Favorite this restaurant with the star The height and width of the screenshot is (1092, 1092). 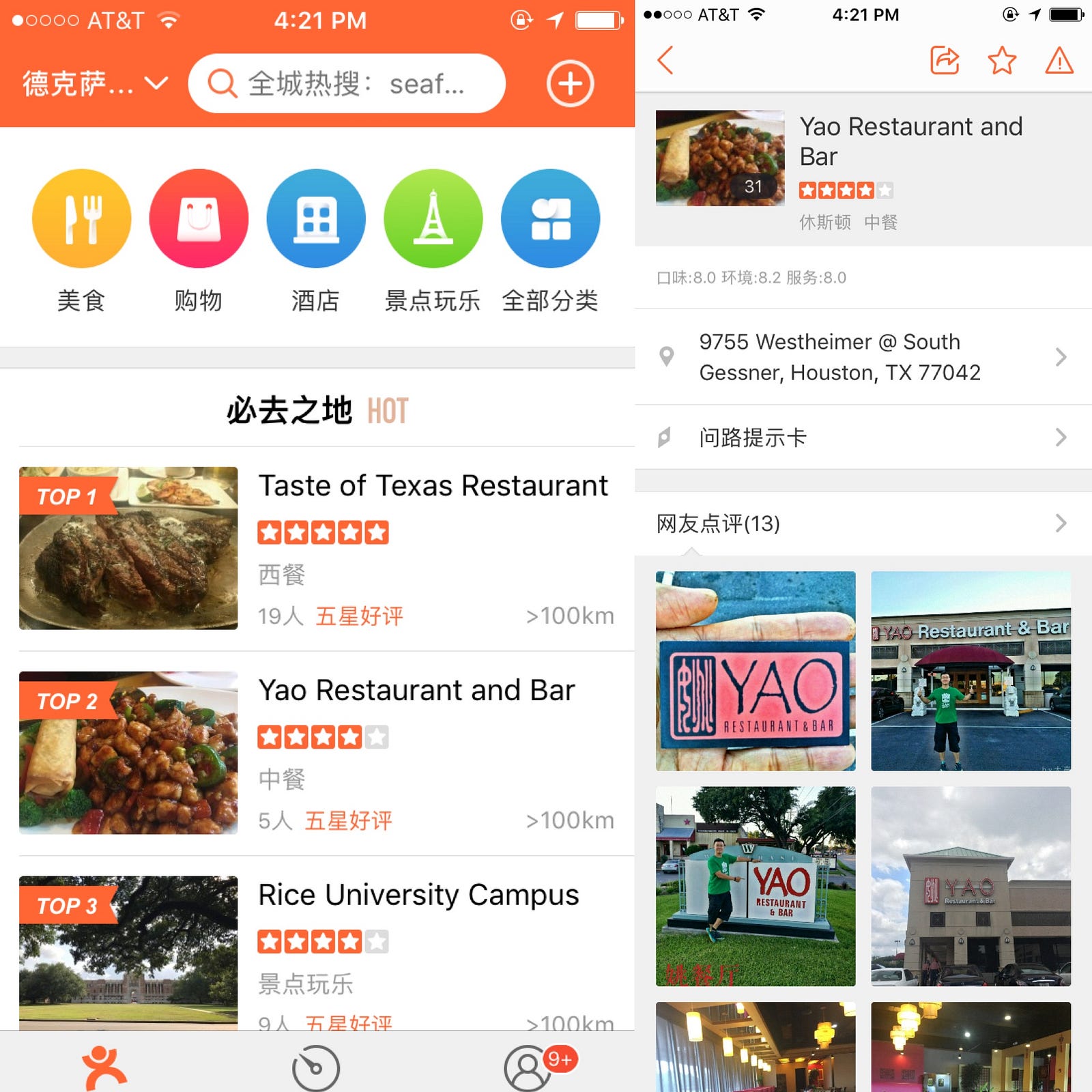1002,60
